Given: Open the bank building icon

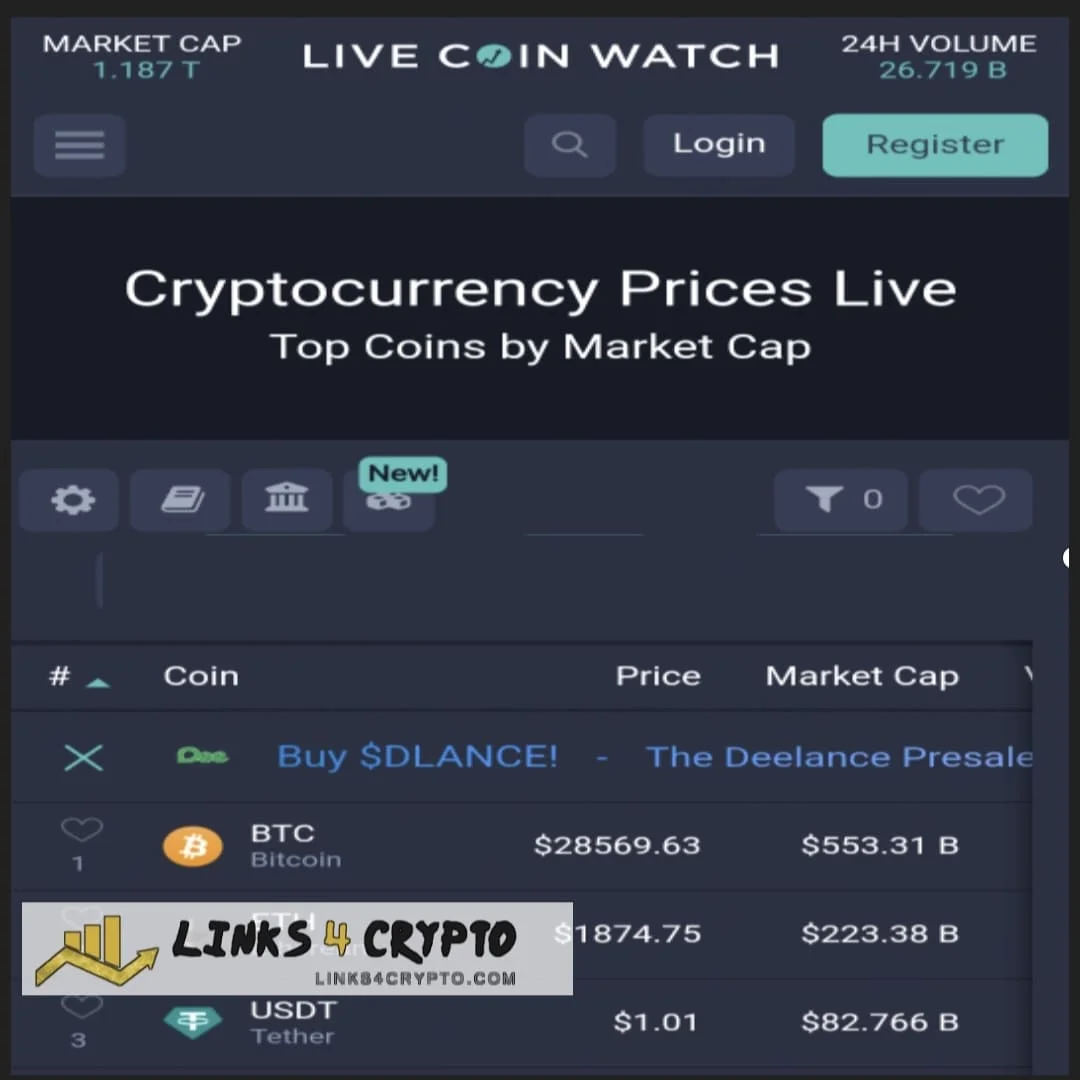Looking at the screenshot, I should coord(287,498).
